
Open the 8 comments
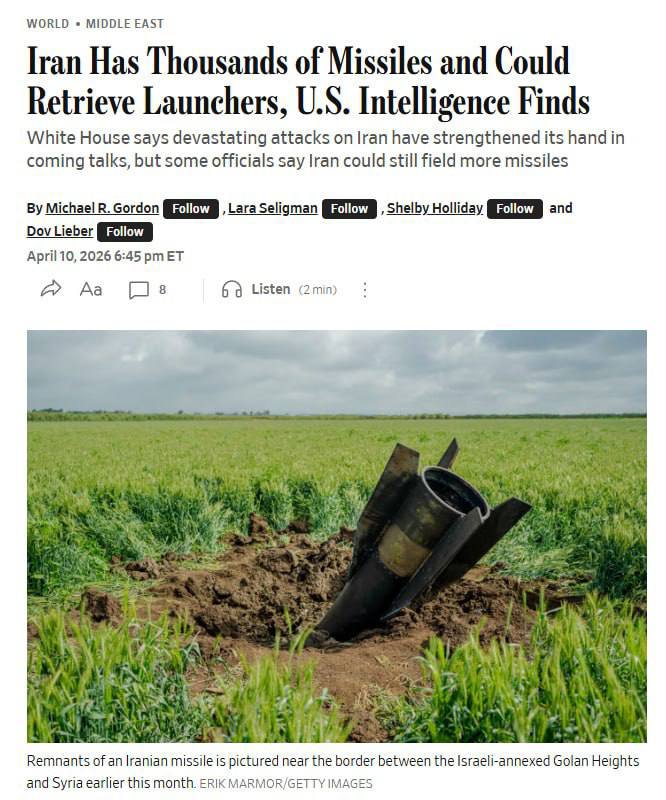(147, 290)
